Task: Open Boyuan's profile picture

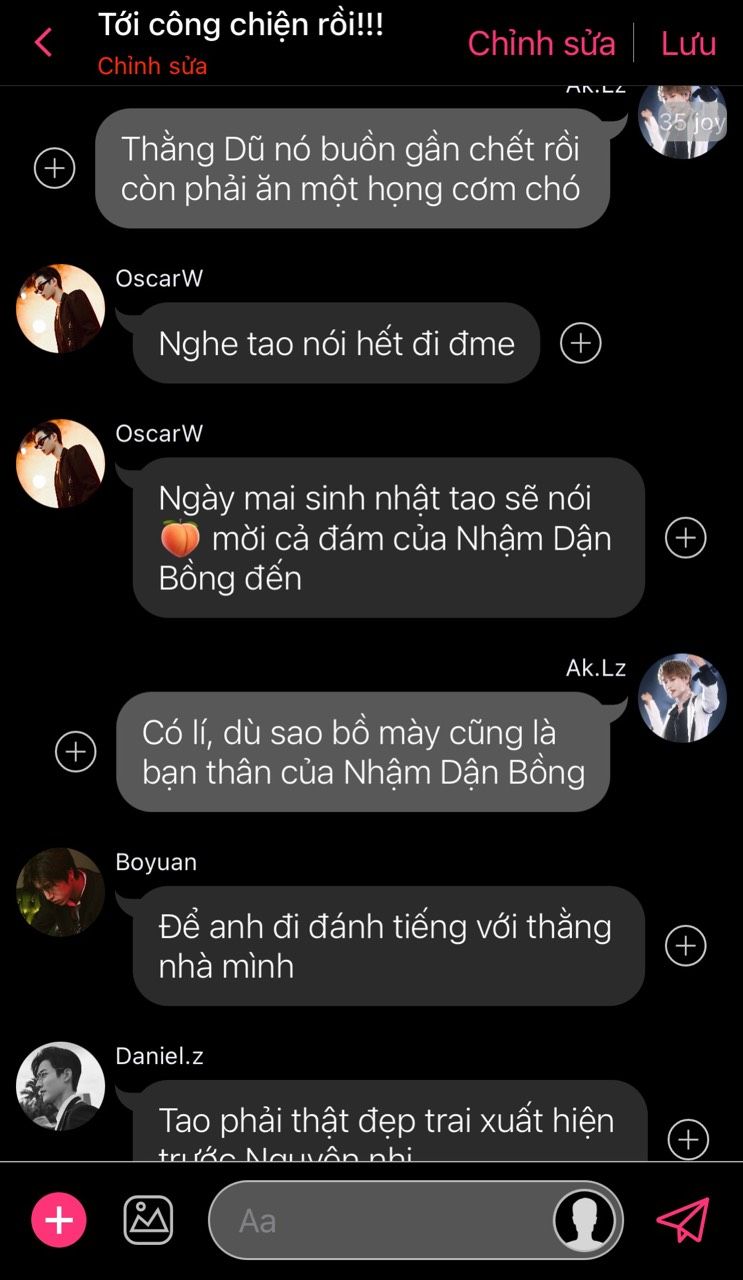Action: pos(60,892)
